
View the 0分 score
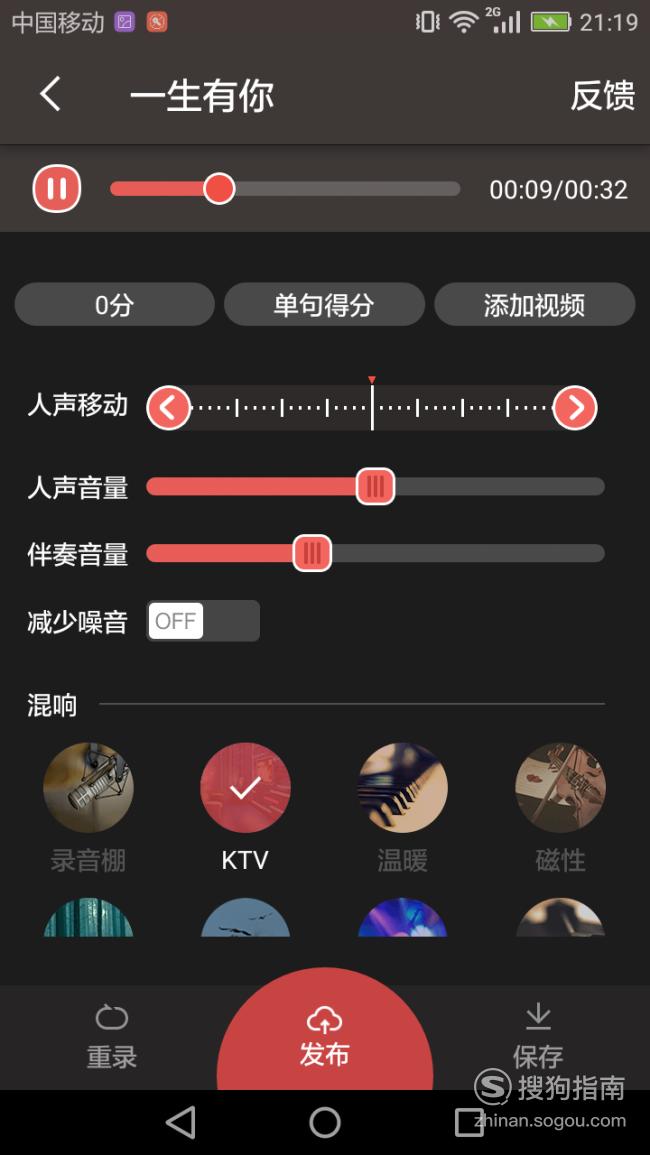point(114,304)
